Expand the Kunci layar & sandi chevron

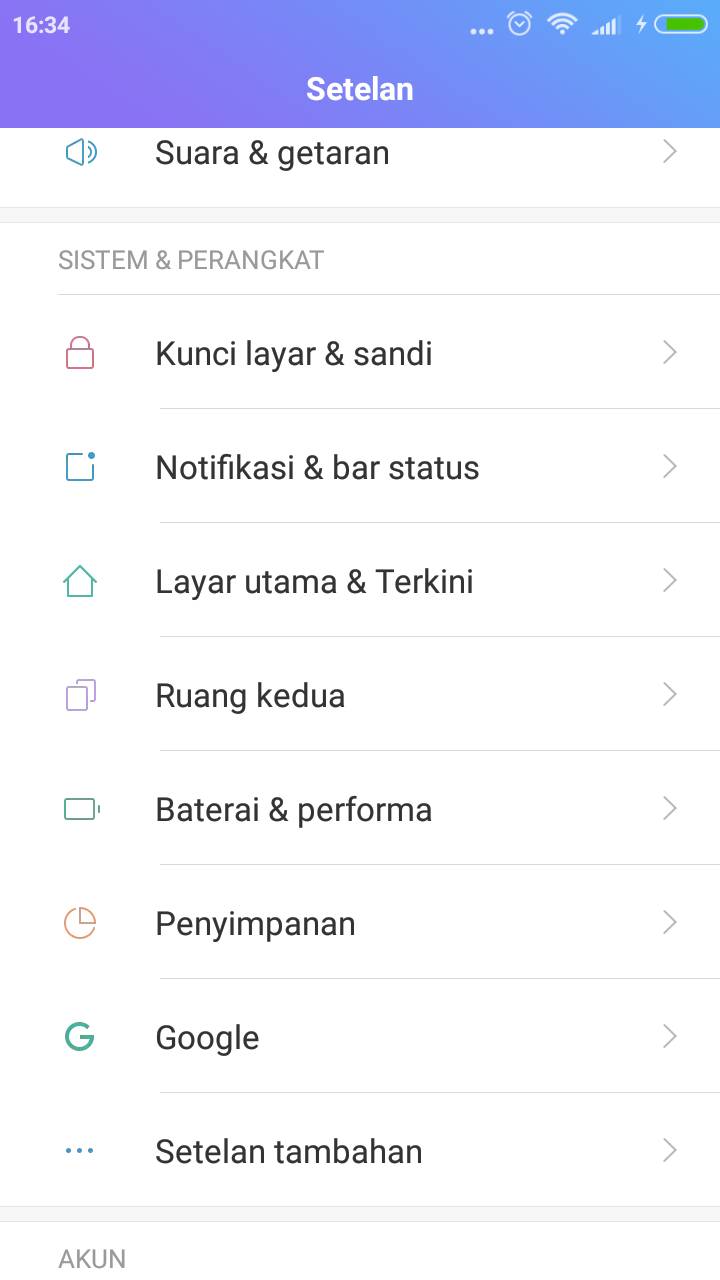(x=669, y=353)
